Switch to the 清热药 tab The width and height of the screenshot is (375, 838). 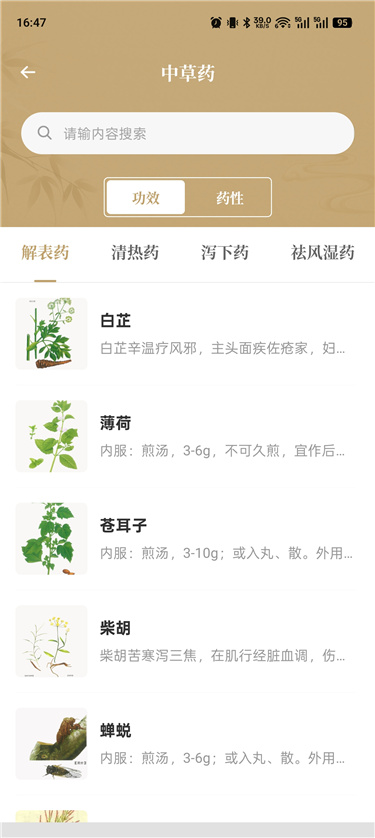(135, 252)
